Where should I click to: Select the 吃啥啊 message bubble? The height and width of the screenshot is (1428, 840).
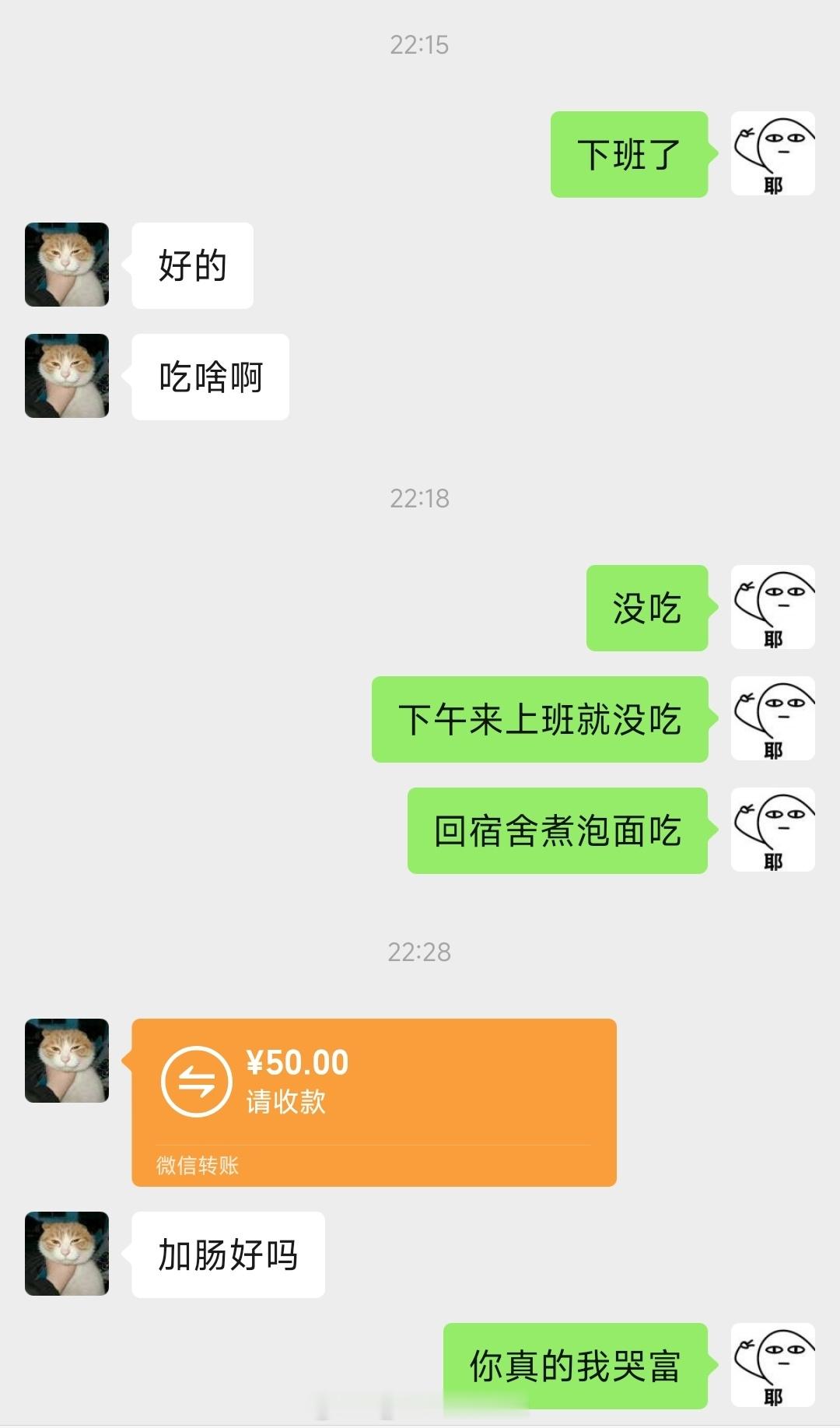click(210, 377)
